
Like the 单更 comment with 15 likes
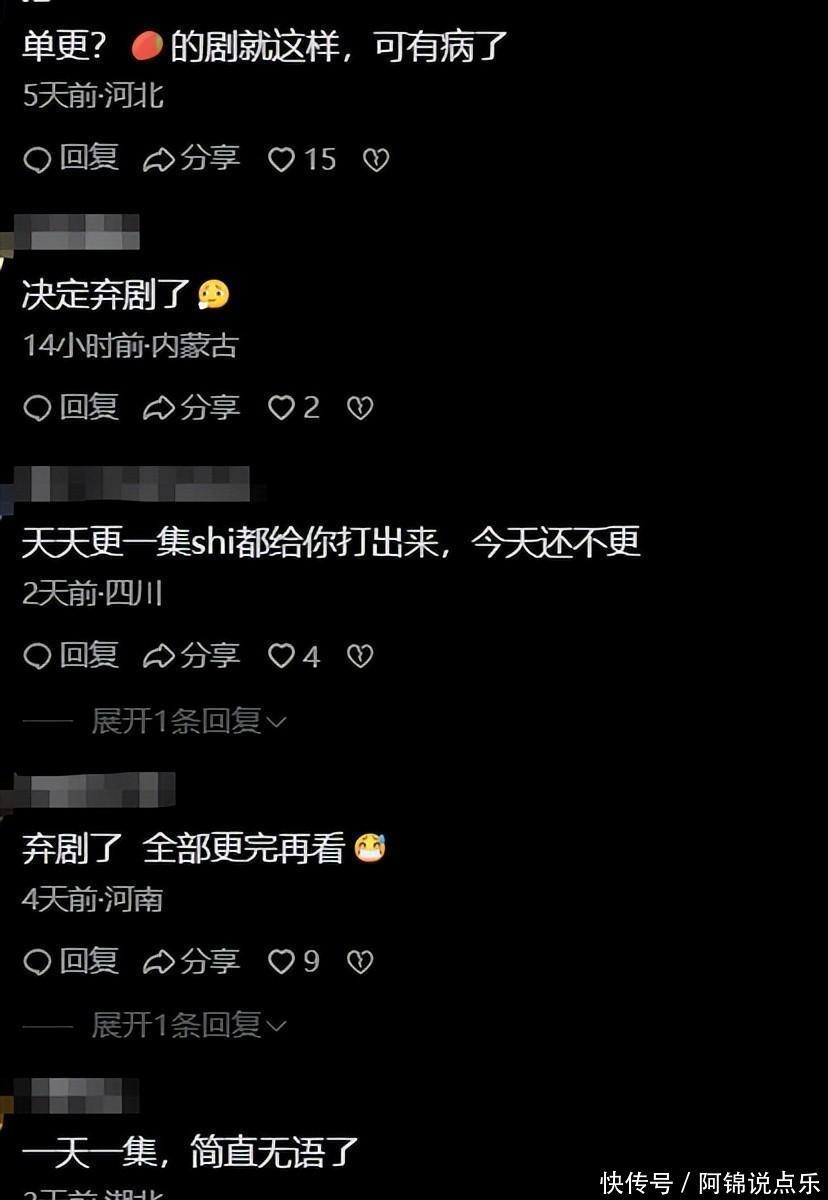pos(302,159)
